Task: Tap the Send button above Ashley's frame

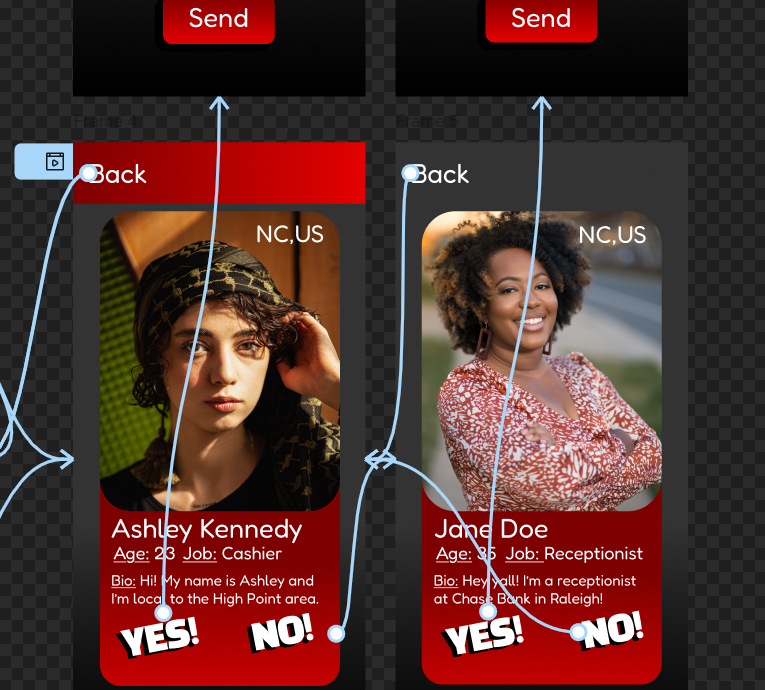Action: (x=218, y=19)
